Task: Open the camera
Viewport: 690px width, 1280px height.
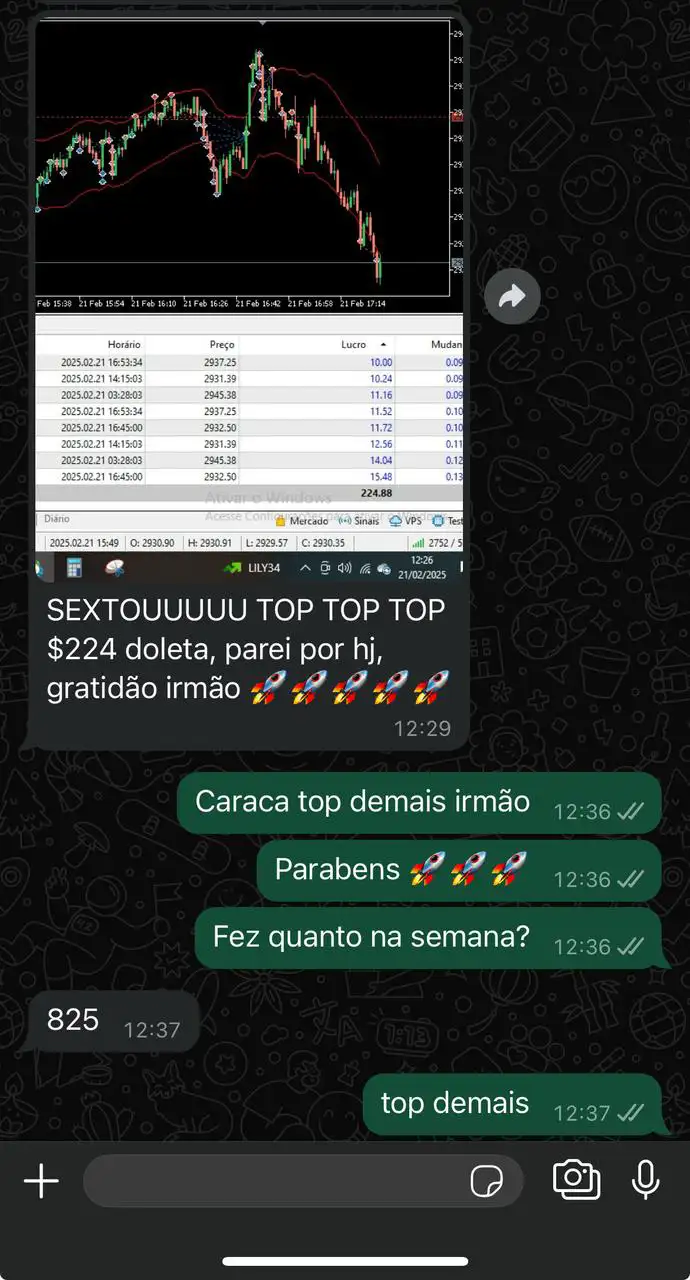Action: (x=576, y=1180)
